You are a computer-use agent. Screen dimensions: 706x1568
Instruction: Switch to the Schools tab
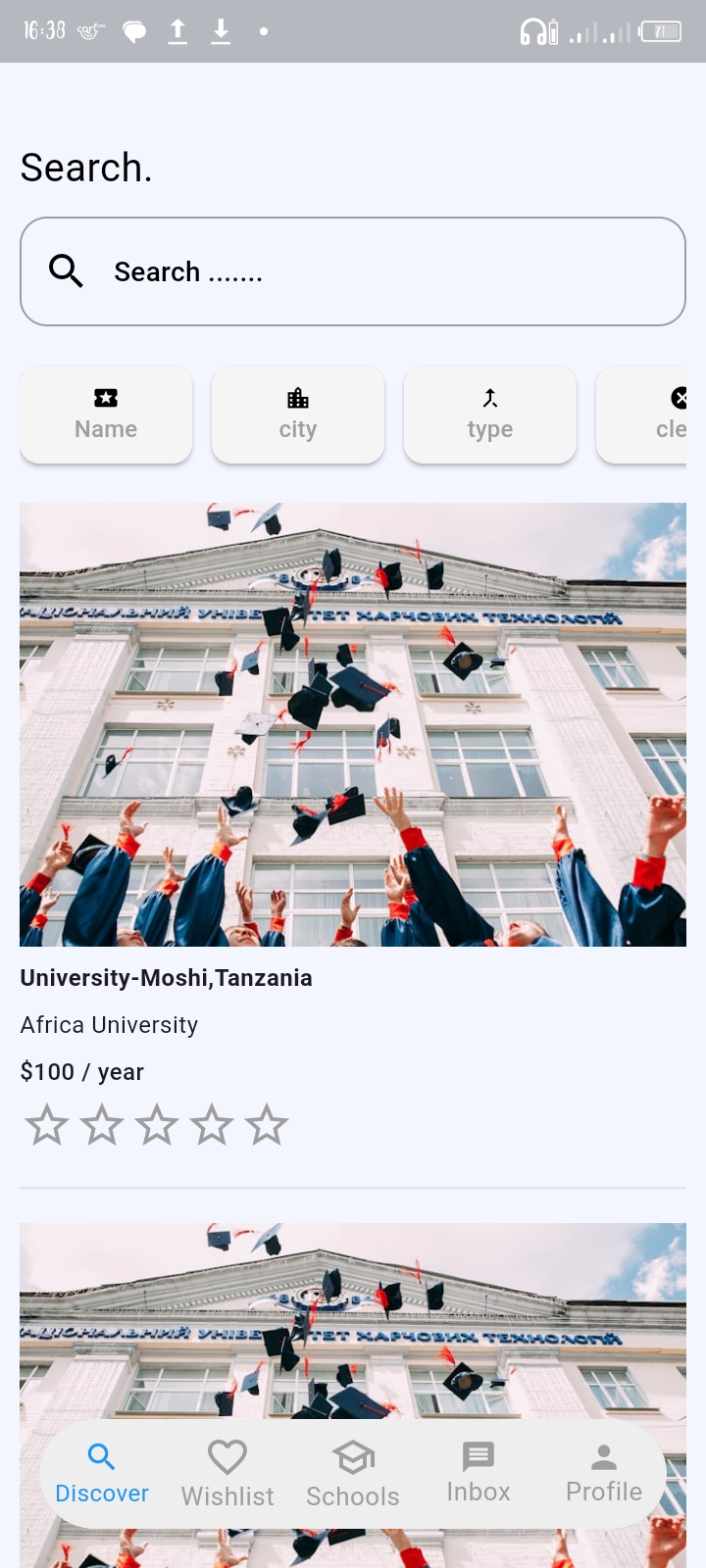point(352,1472)
